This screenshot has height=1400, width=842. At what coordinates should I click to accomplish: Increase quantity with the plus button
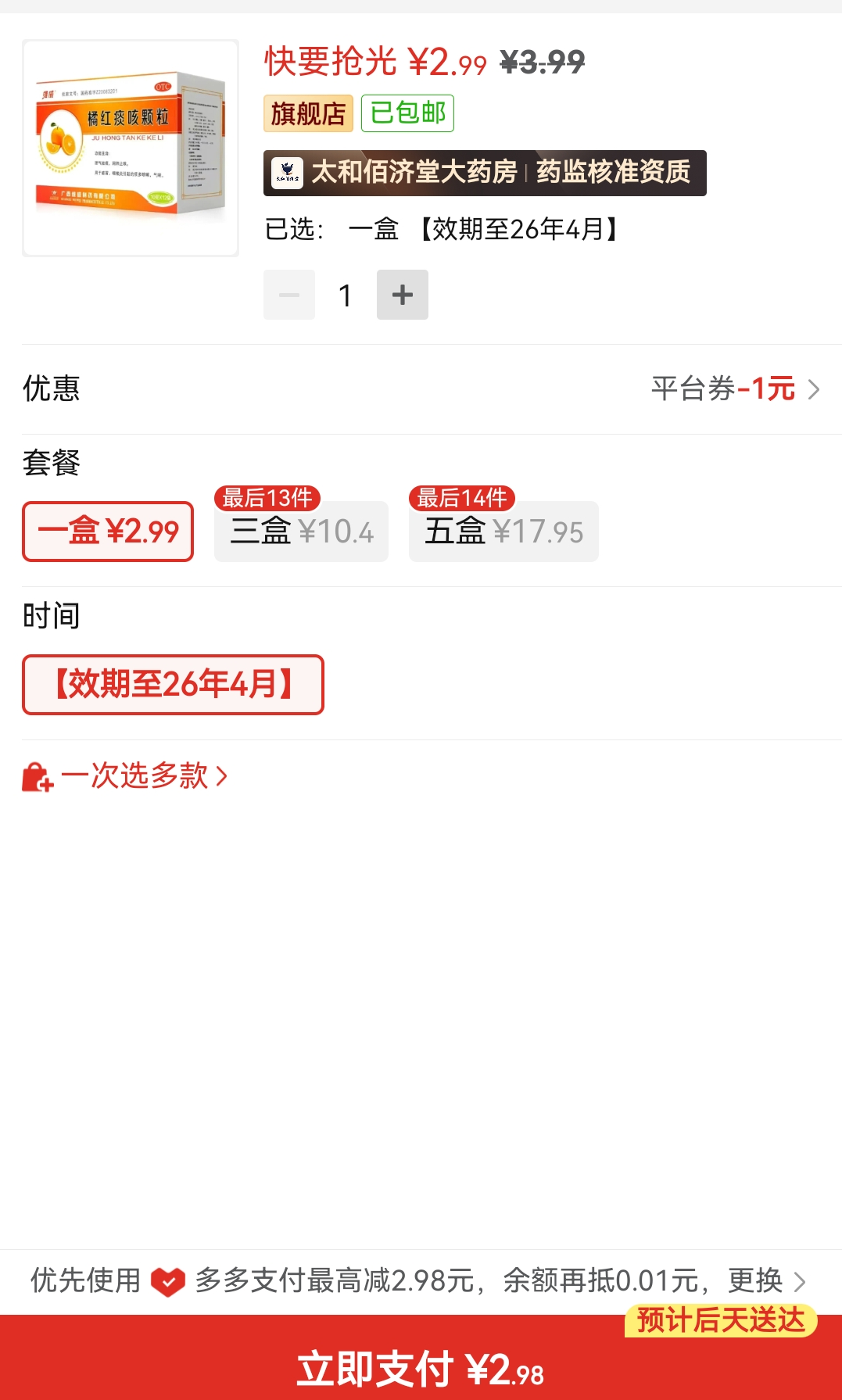pos(402,295)
